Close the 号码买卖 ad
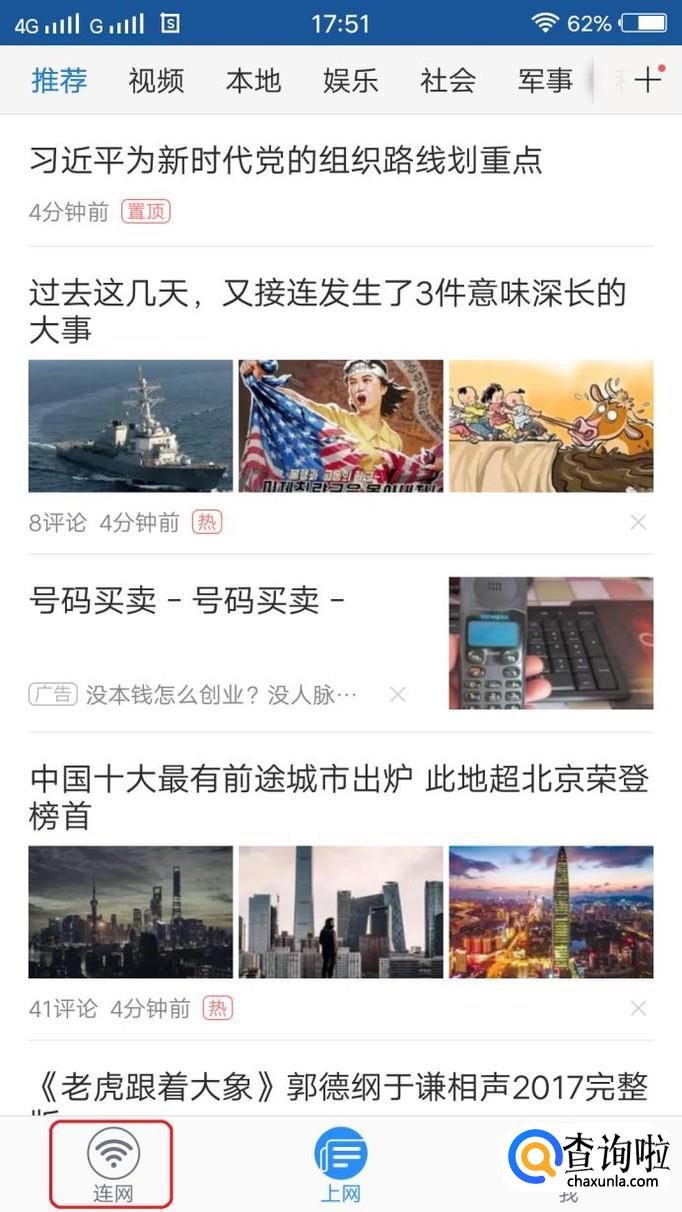 tap(398, 694)
